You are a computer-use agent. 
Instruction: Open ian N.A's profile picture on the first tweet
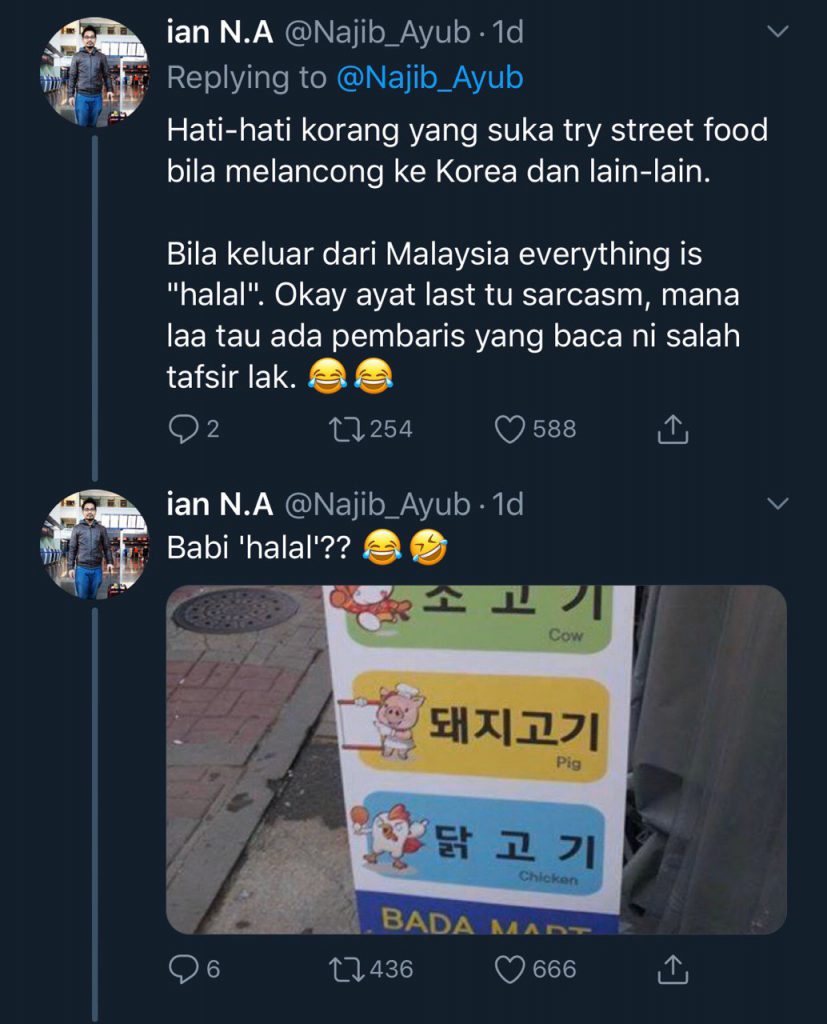[93, 72]
